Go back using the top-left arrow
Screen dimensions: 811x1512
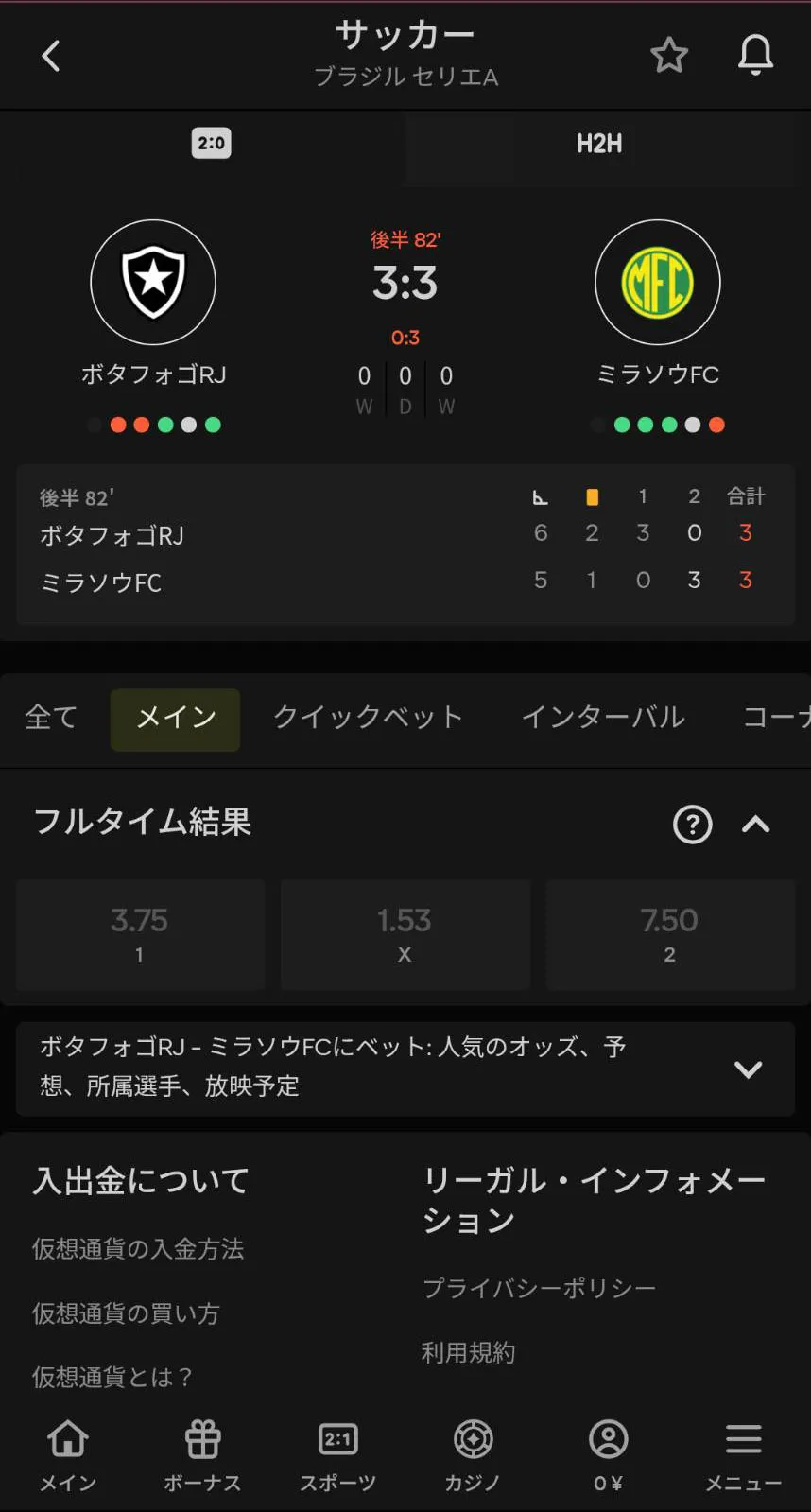[51, 56]
